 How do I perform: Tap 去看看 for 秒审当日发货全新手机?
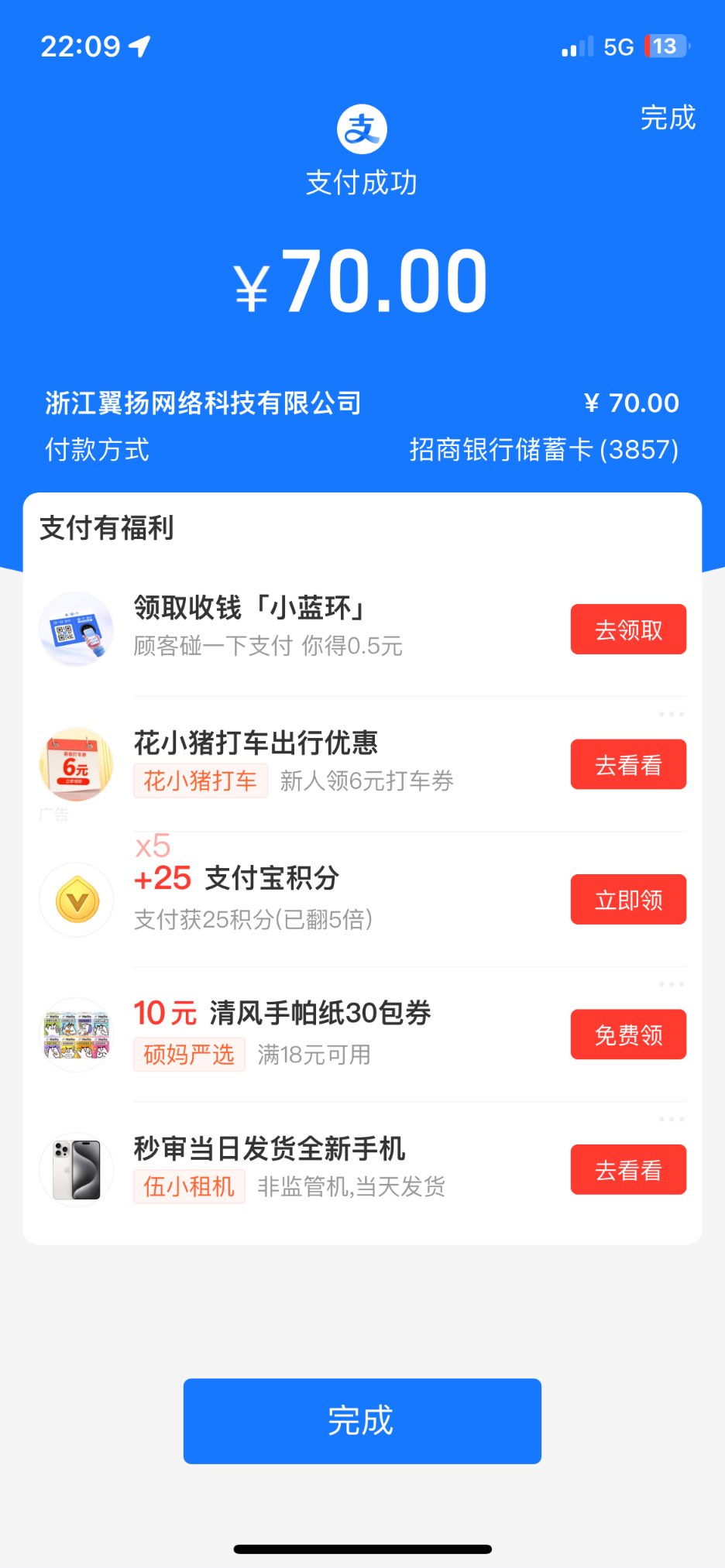628,1169
